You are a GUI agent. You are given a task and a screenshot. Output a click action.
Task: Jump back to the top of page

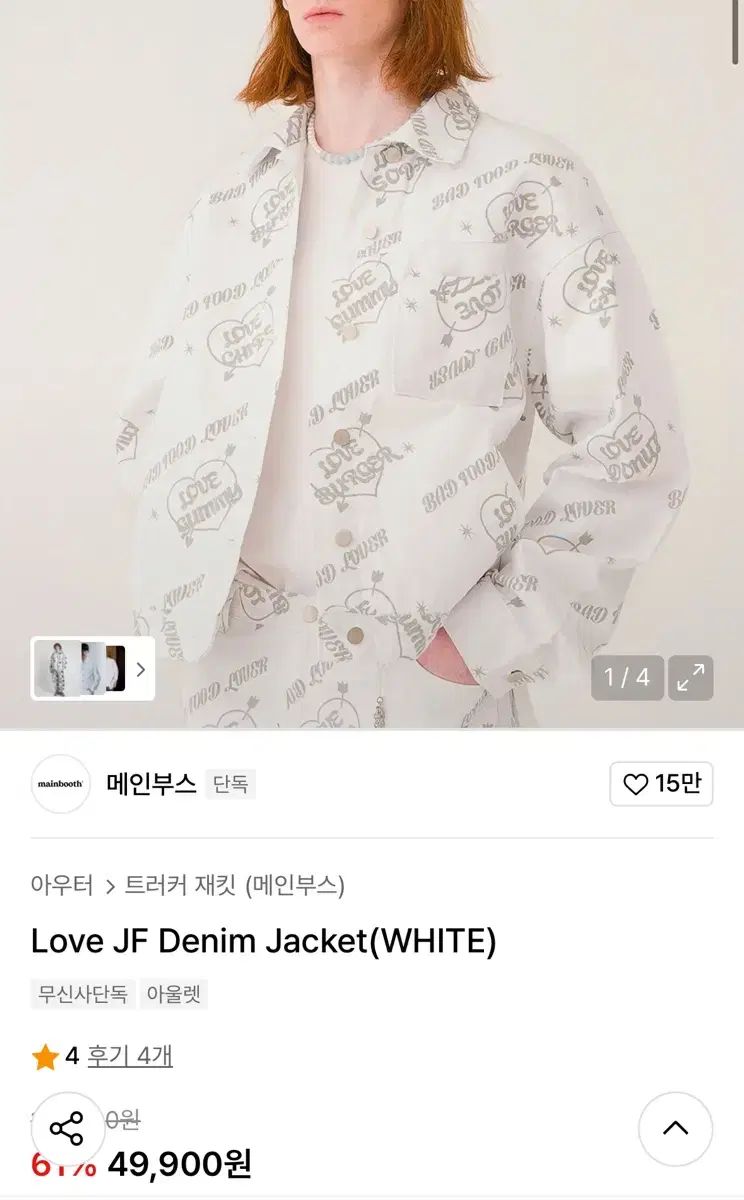click(x=675, y=1129)
